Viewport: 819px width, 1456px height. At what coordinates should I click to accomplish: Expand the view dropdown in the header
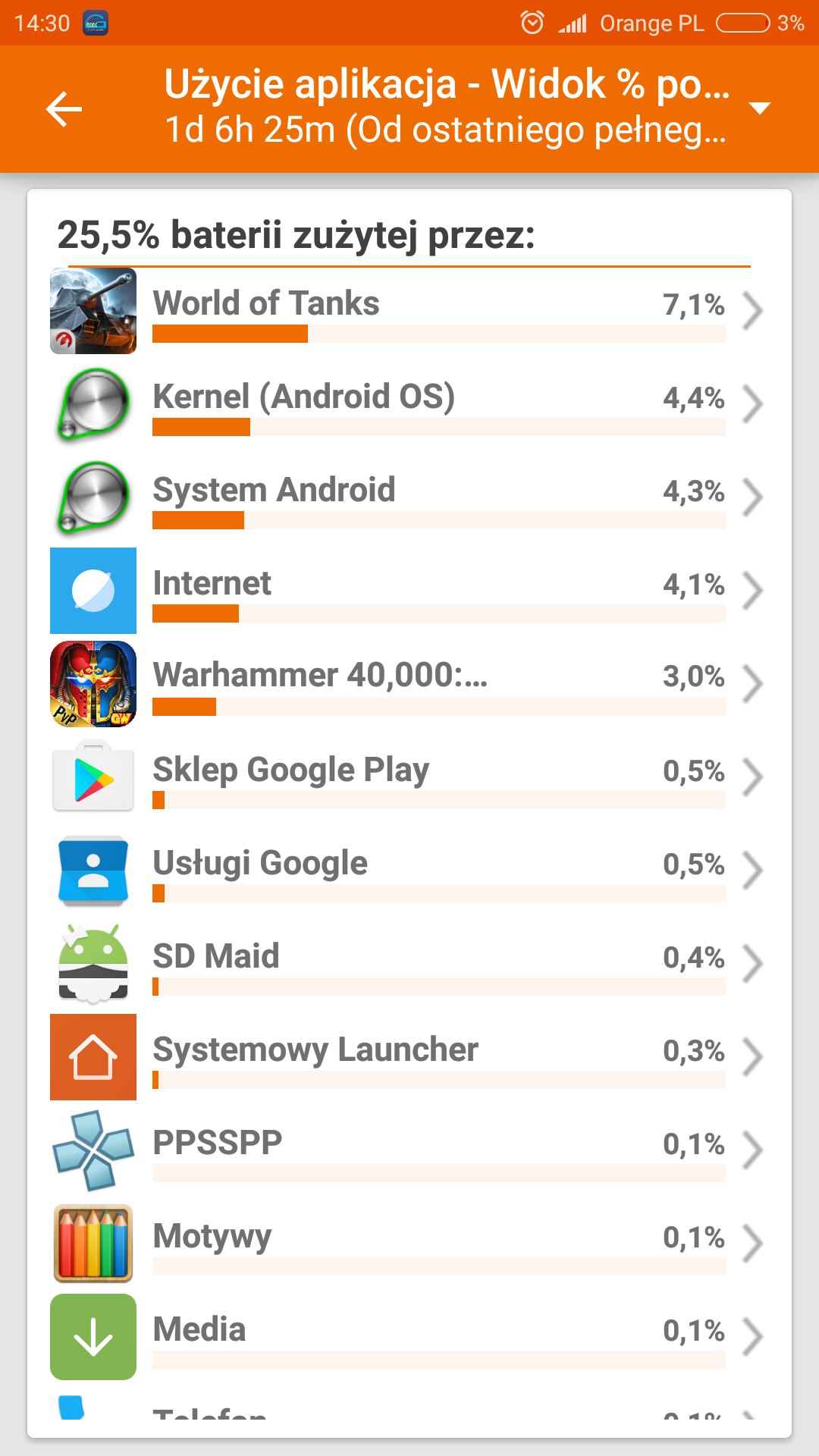[759, 108]
